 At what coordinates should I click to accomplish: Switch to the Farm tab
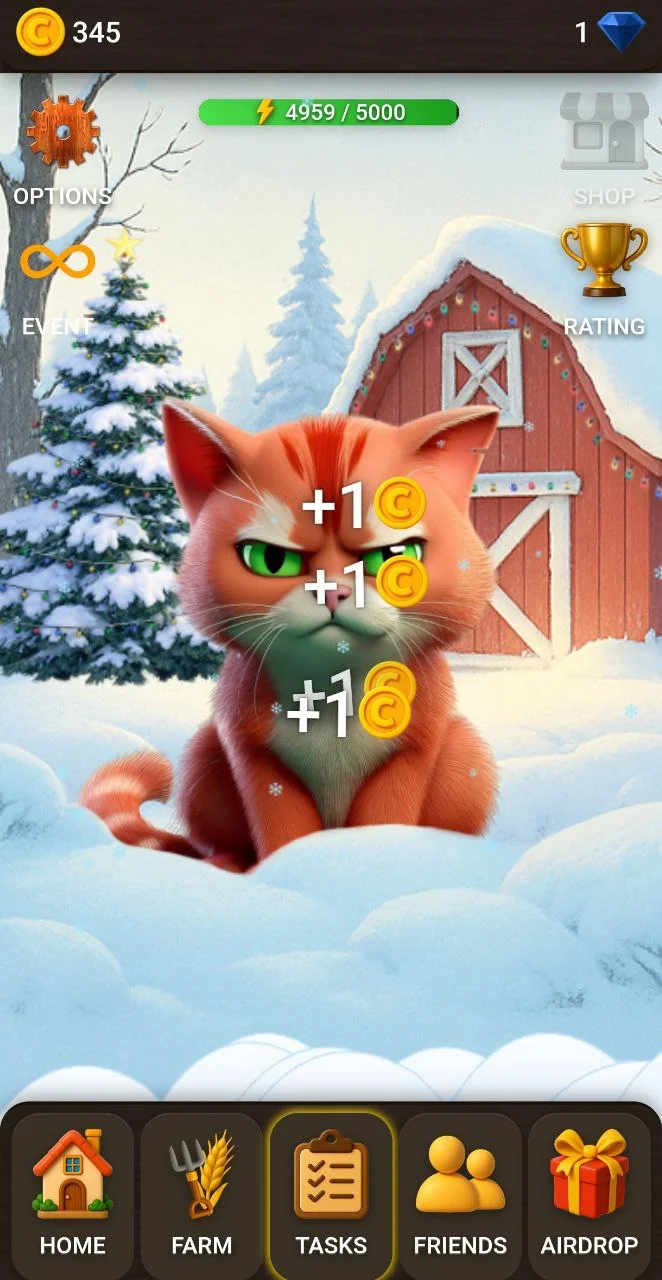click(x=201, y=1194)
